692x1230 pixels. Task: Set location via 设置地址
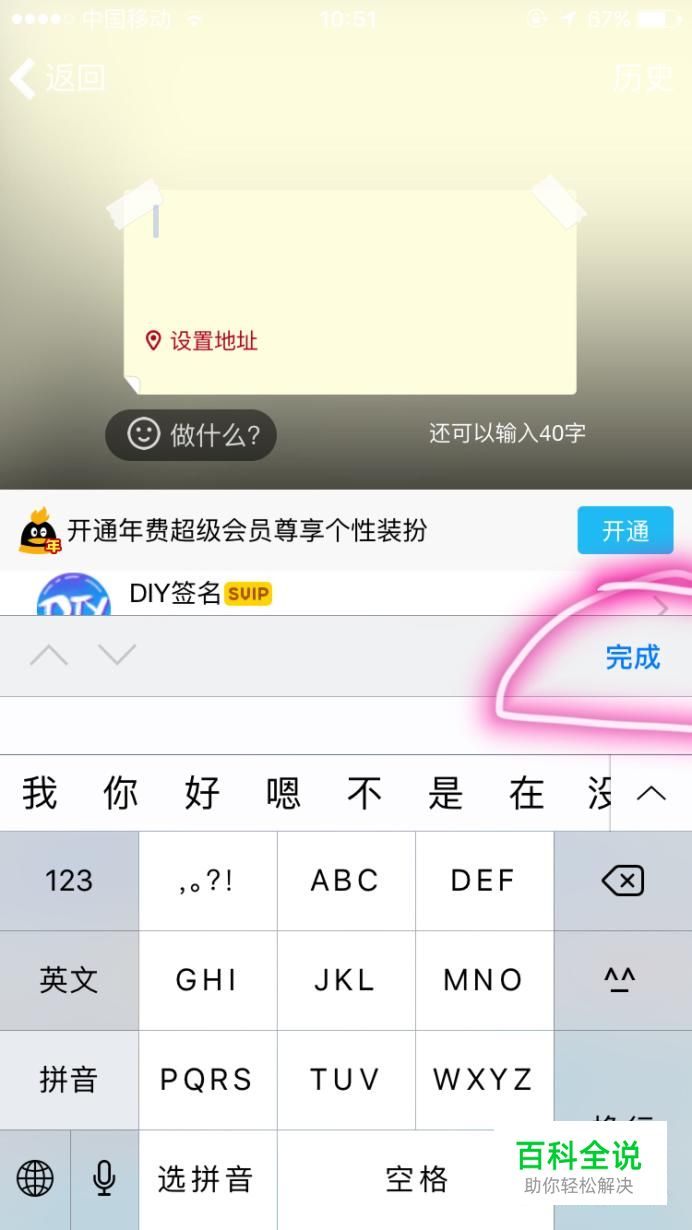click(203, 341)
